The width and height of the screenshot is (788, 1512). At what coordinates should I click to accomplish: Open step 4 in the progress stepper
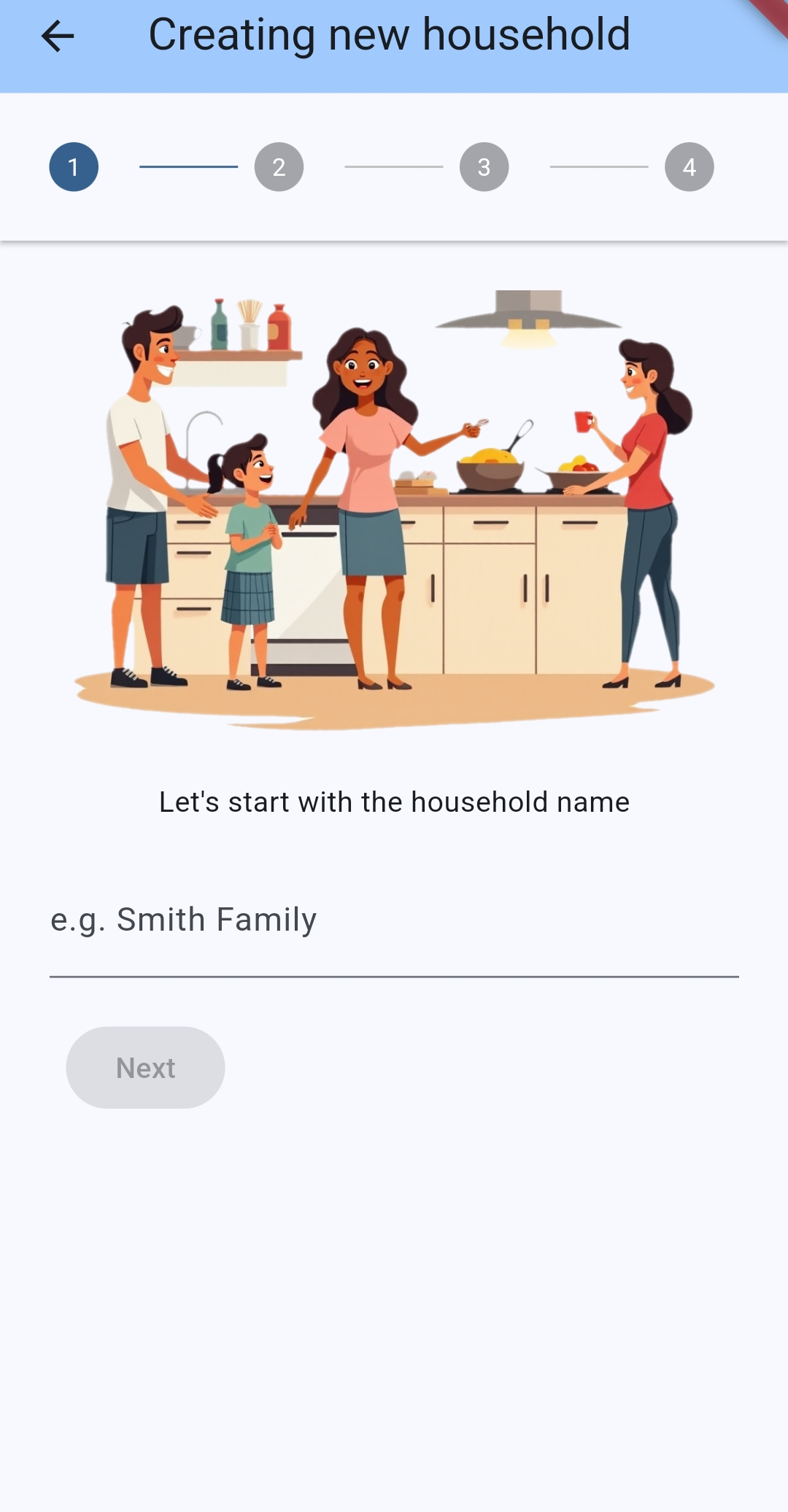pyautogui.click(x=689, y=167)
